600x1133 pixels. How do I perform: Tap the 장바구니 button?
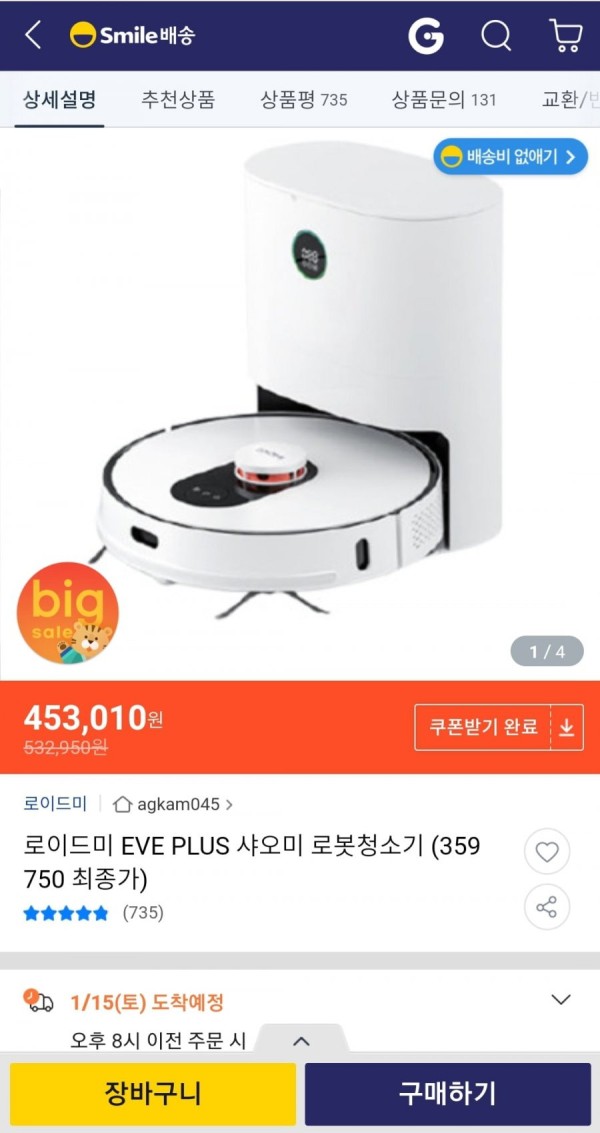coord(153,1093)
